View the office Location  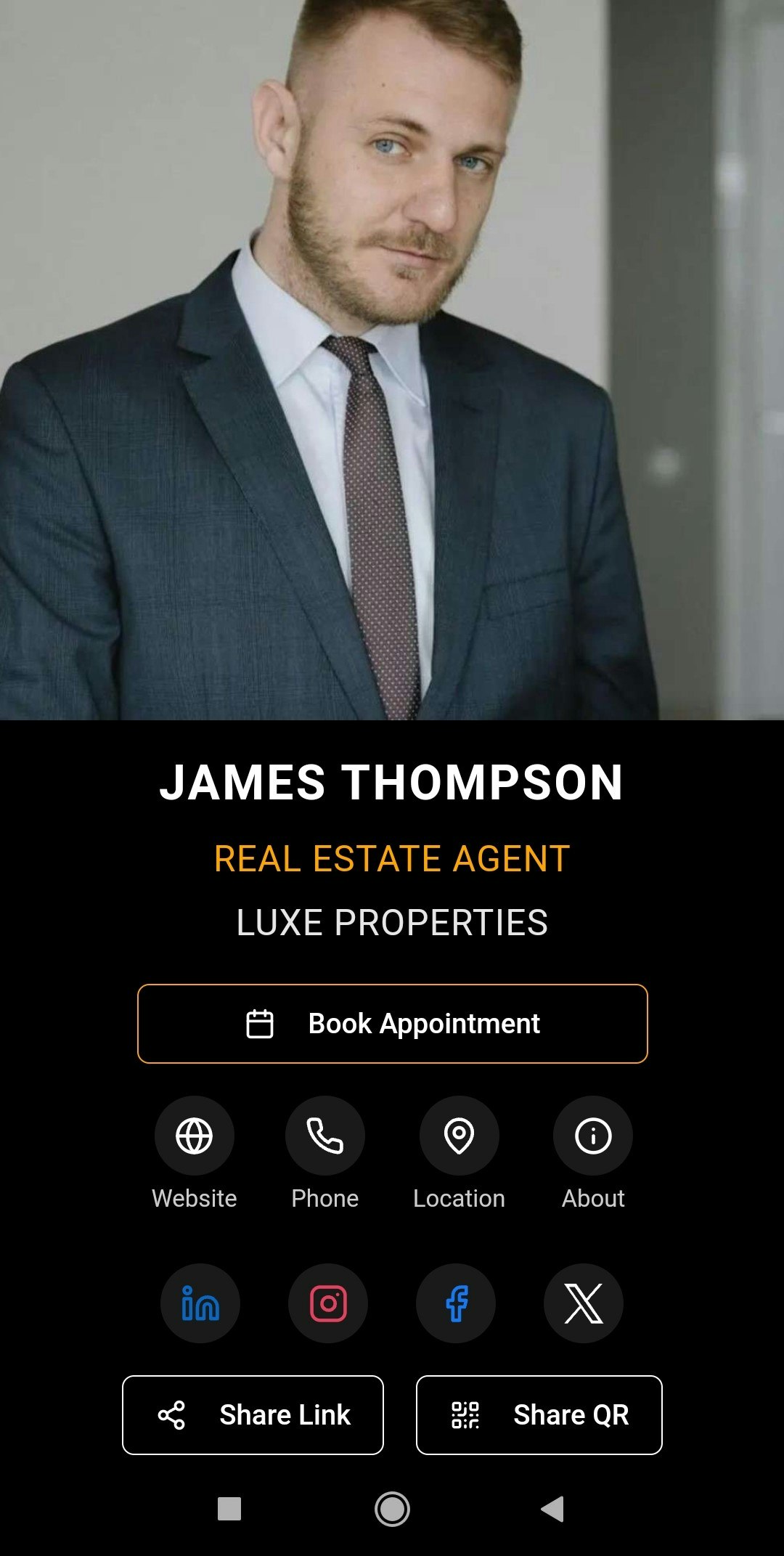[460, 1136]
